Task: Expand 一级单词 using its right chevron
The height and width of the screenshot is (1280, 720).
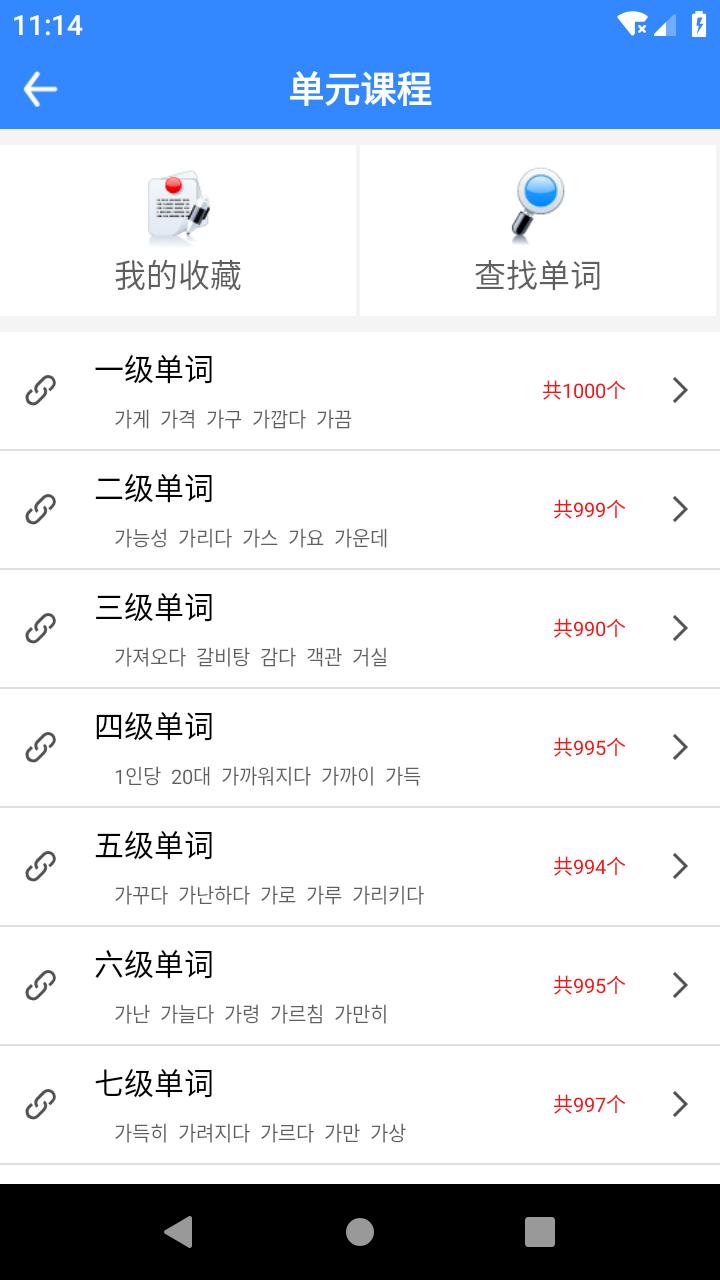Action: tap(681, 390)
